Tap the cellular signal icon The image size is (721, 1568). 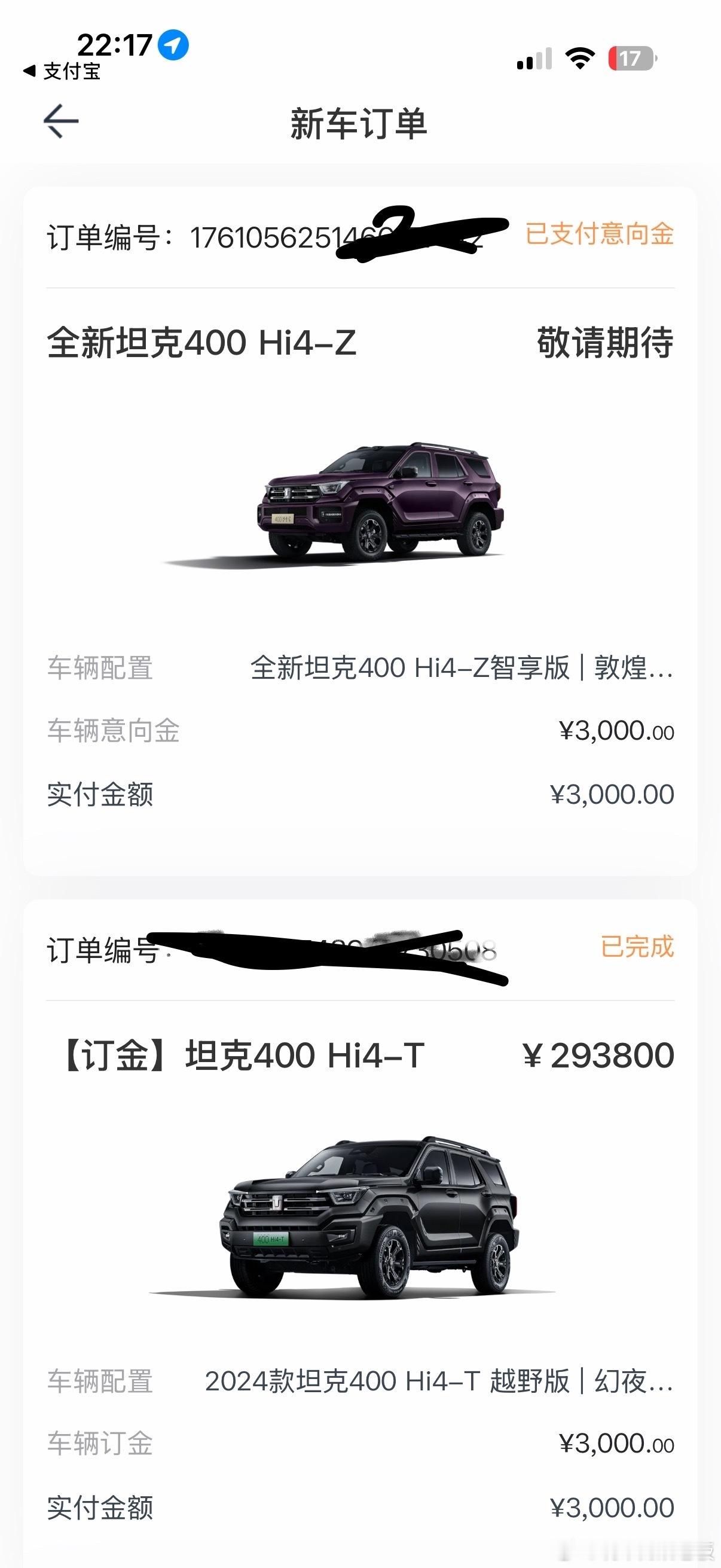pos(534,56)
